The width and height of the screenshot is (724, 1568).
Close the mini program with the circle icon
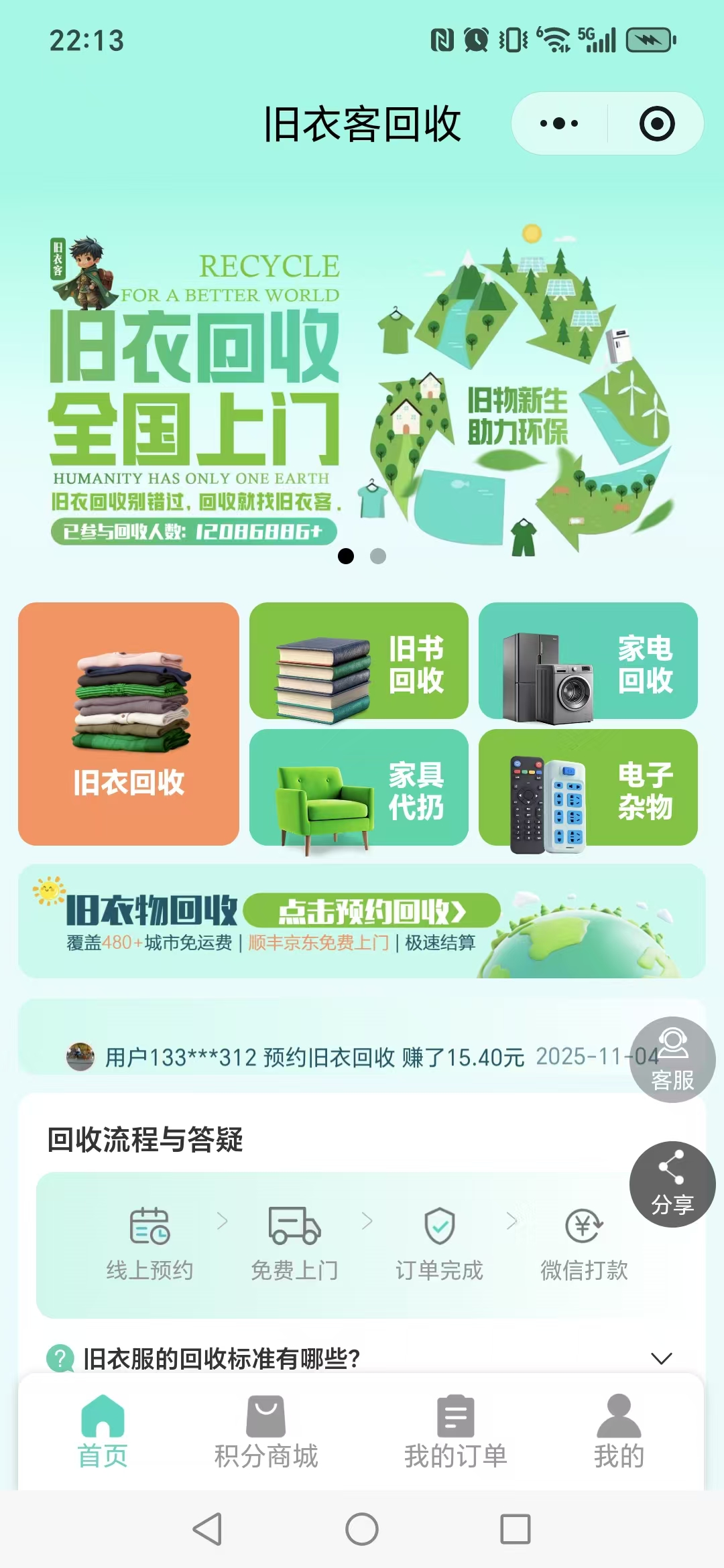656,124
